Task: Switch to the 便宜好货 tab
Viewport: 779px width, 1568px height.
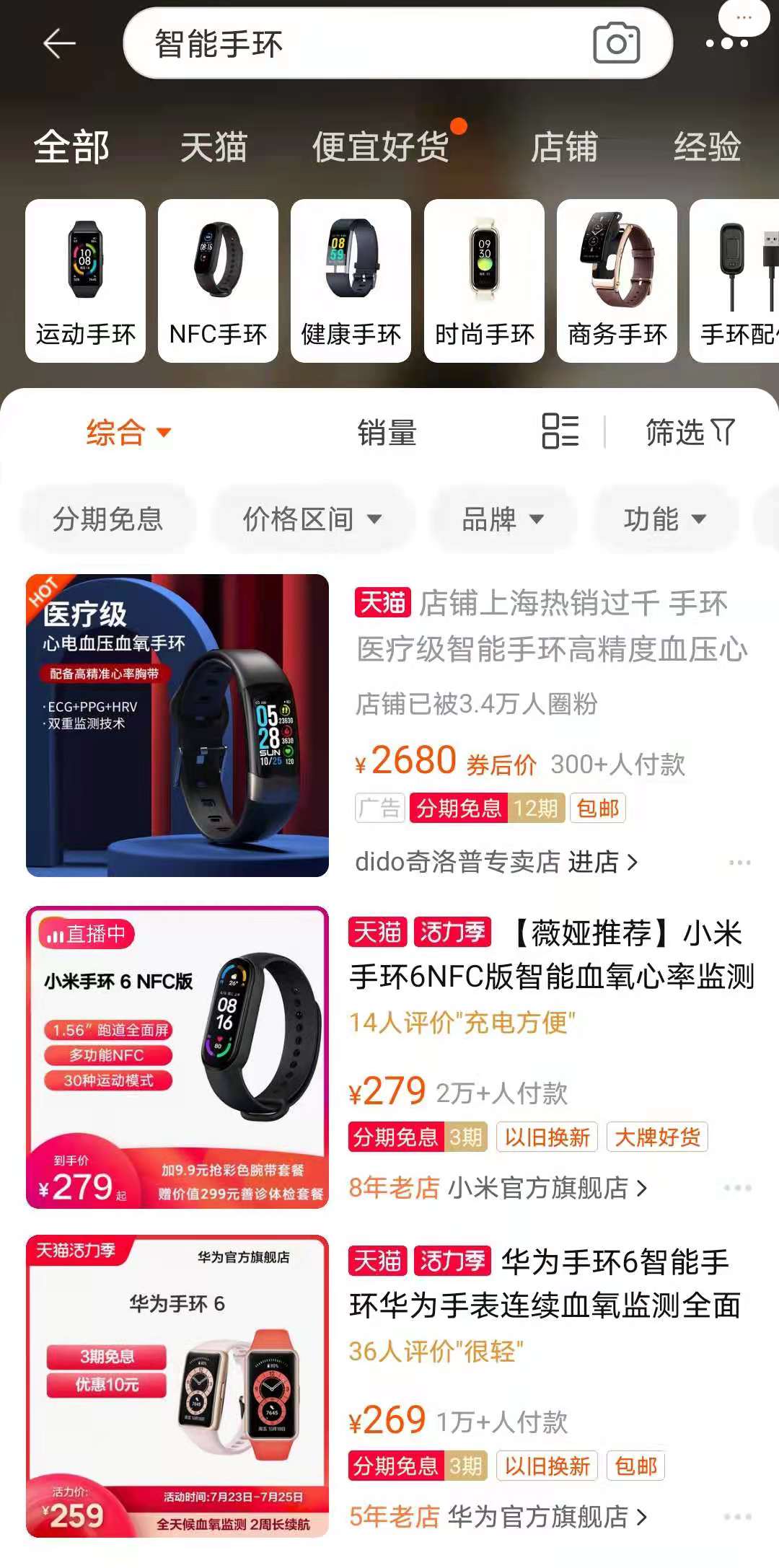Action: (381, 147)
